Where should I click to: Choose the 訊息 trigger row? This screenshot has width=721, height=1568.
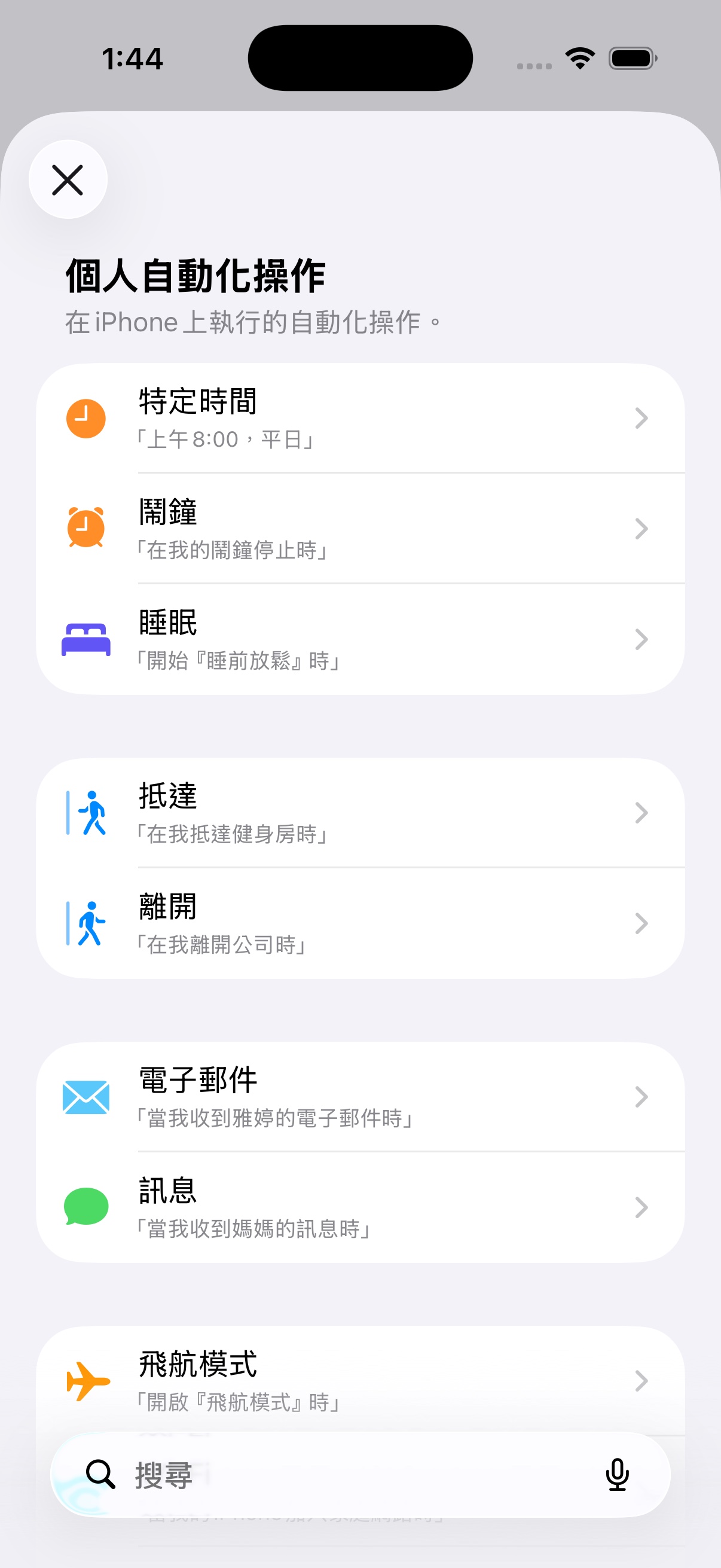360,1207
